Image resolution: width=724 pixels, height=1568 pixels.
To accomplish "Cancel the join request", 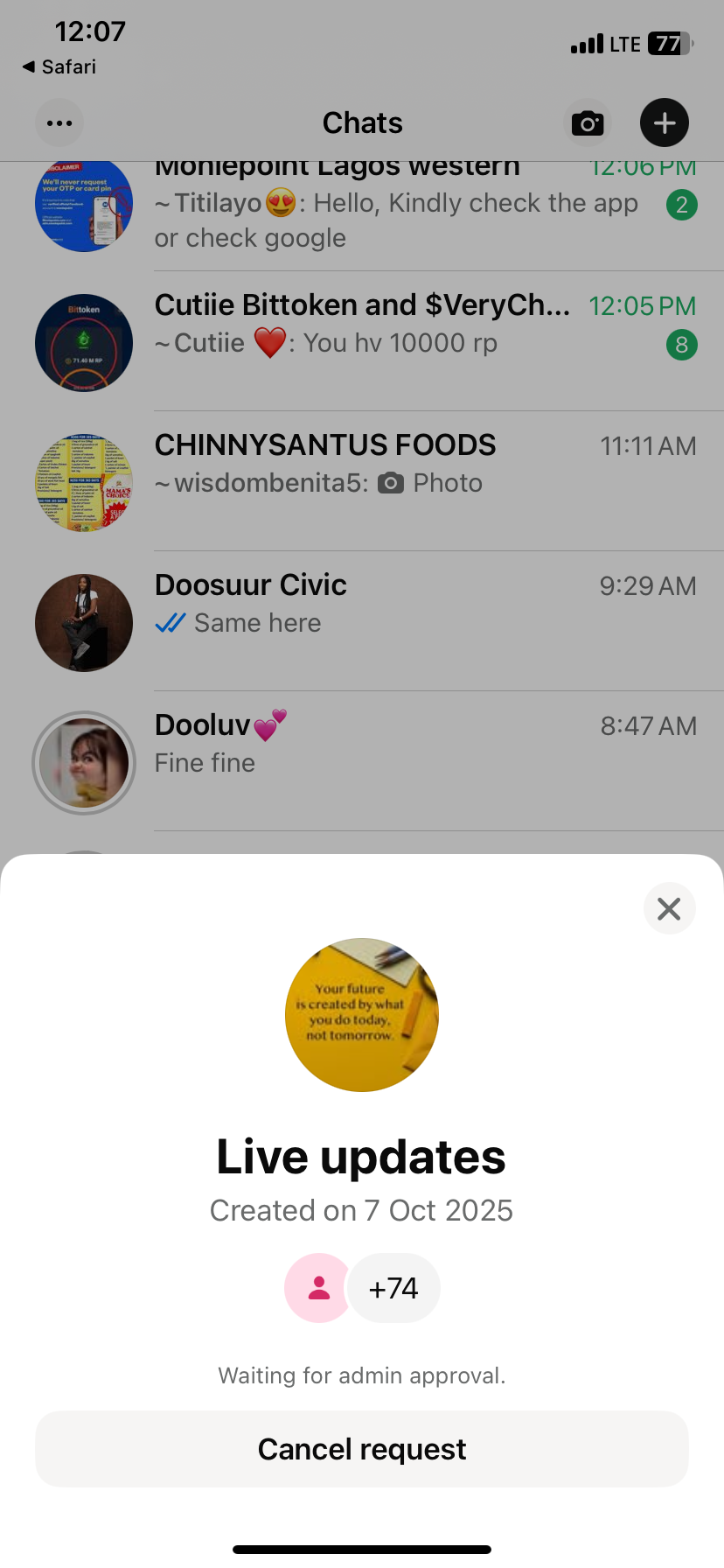I will pyautogui.click(x=362, y=1449).
